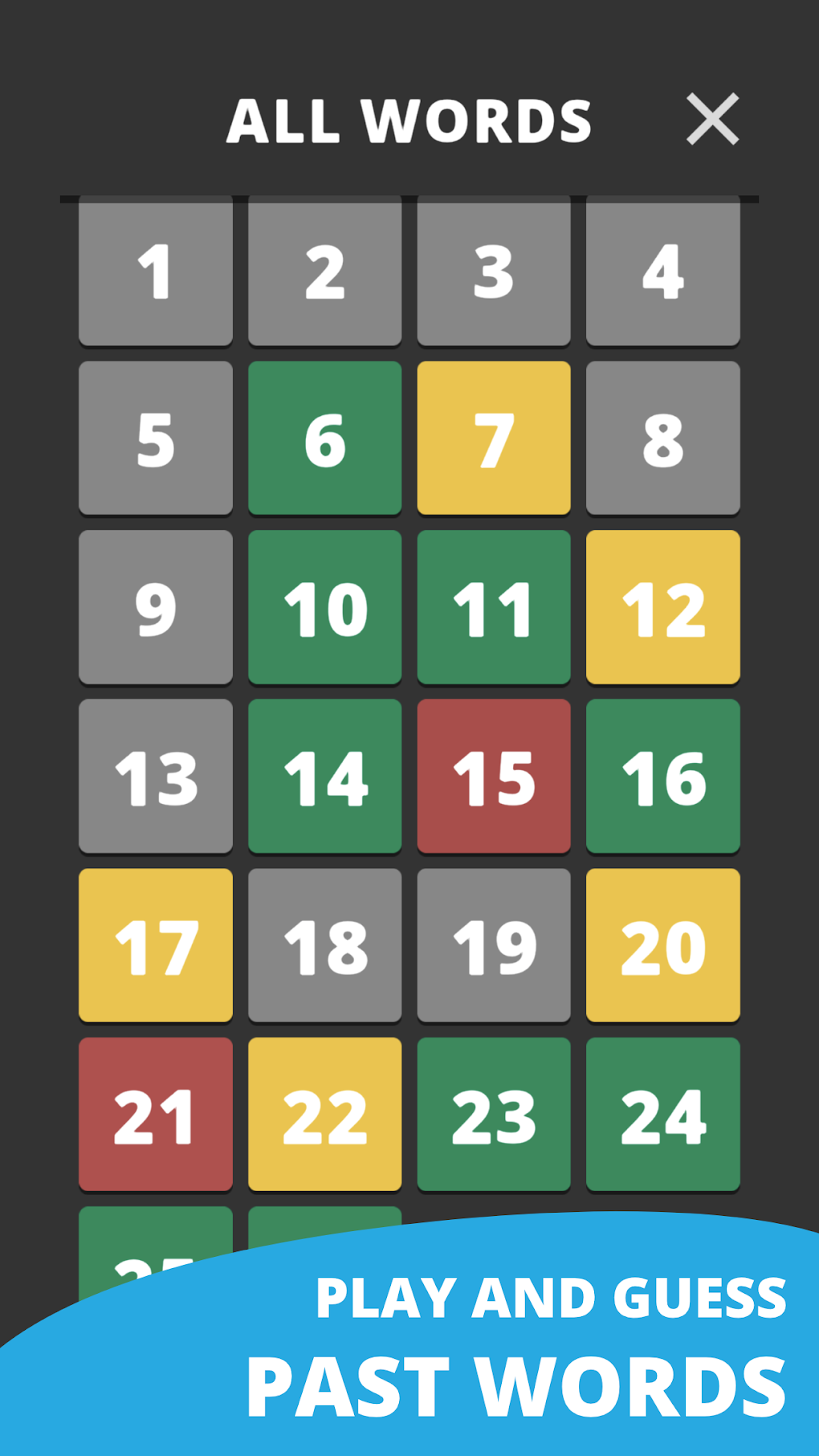Select word 22
Viewport: 819px width, 1456px height.
pyautogui.click(x=325, y=1115)
